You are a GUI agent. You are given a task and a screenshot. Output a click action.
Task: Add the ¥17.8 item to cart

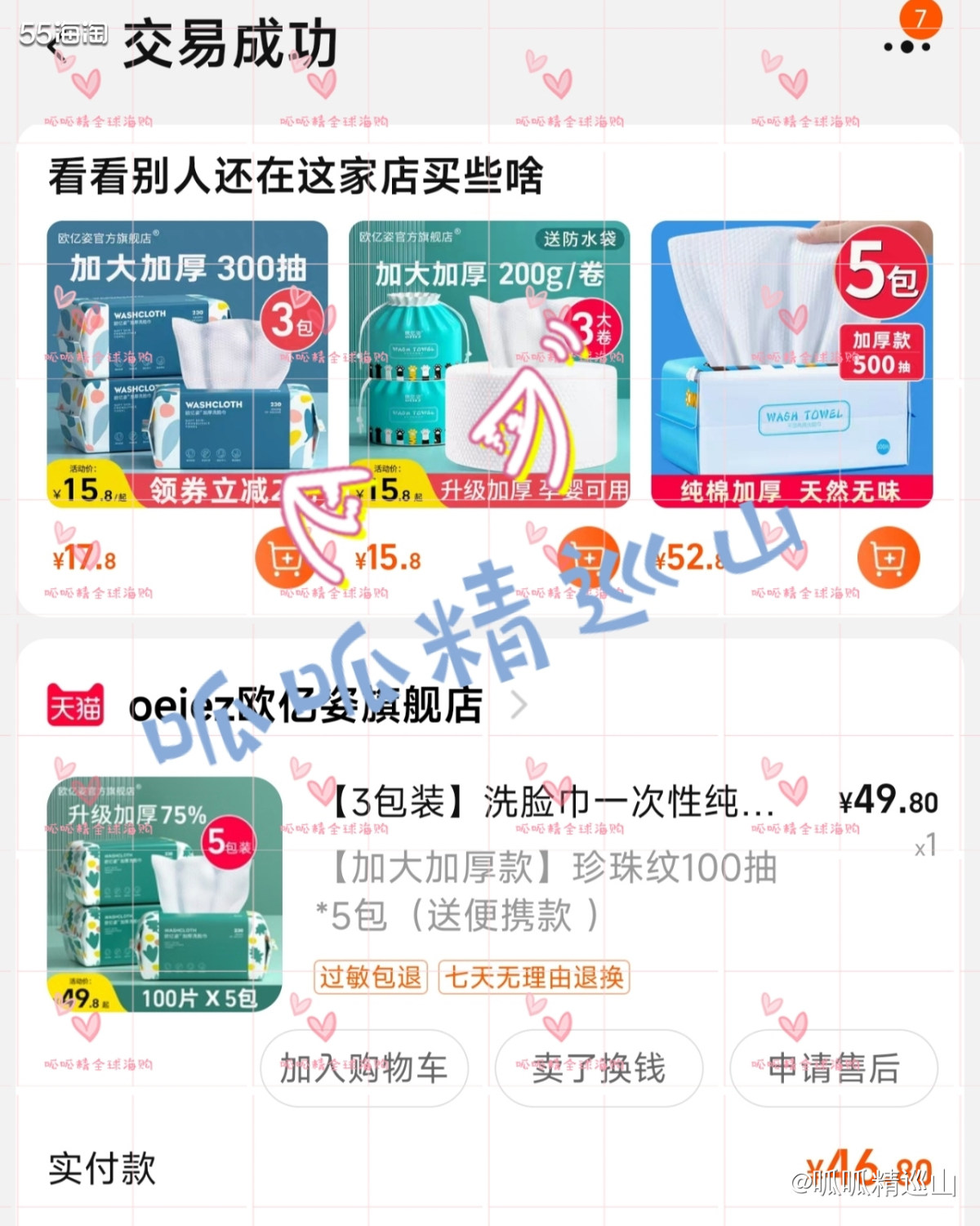click(x=285, y=559)
